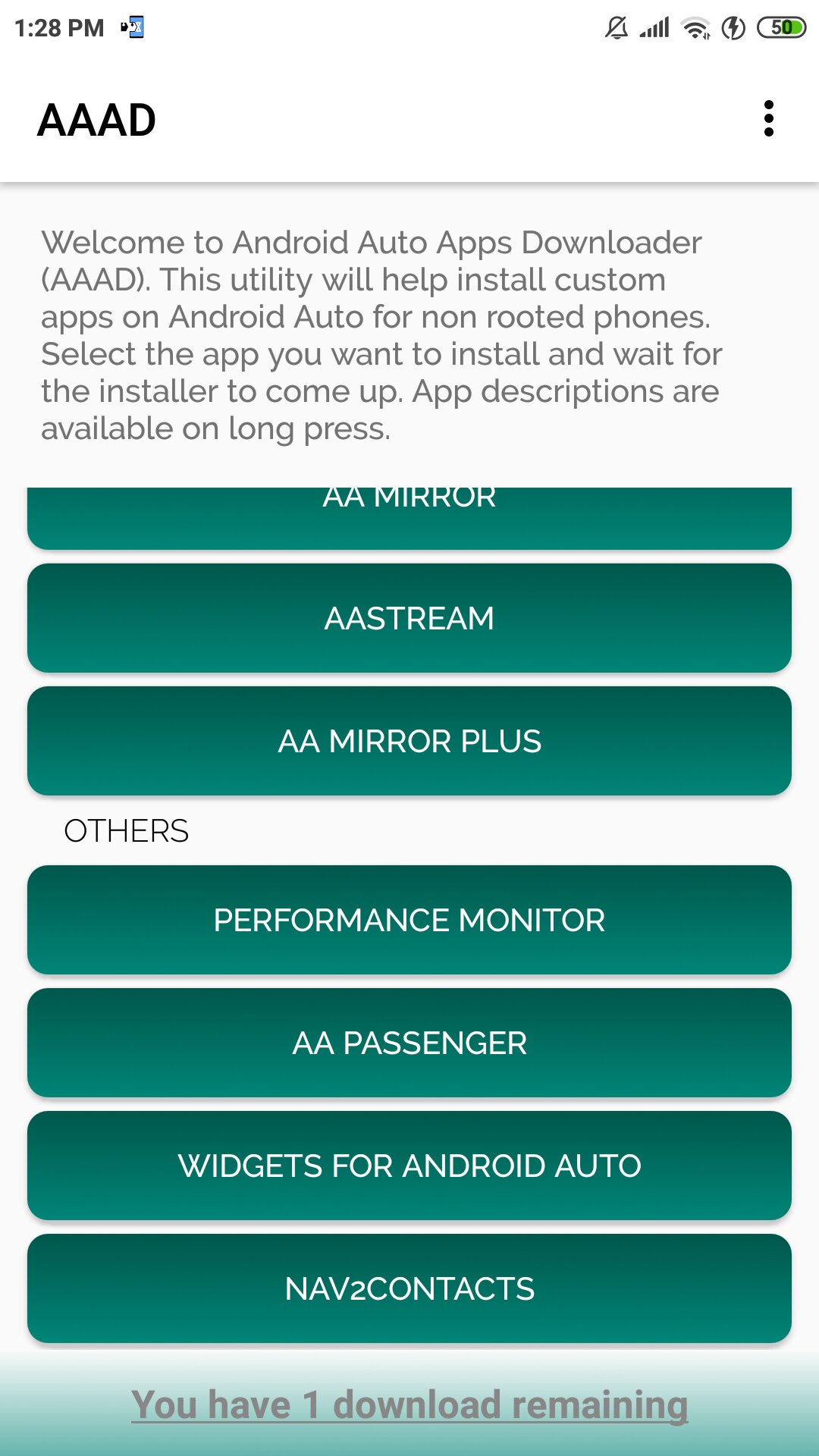Install Nav2Contacts
The width and height of the screenshot is (819, 1456).
coord(409,1288)
